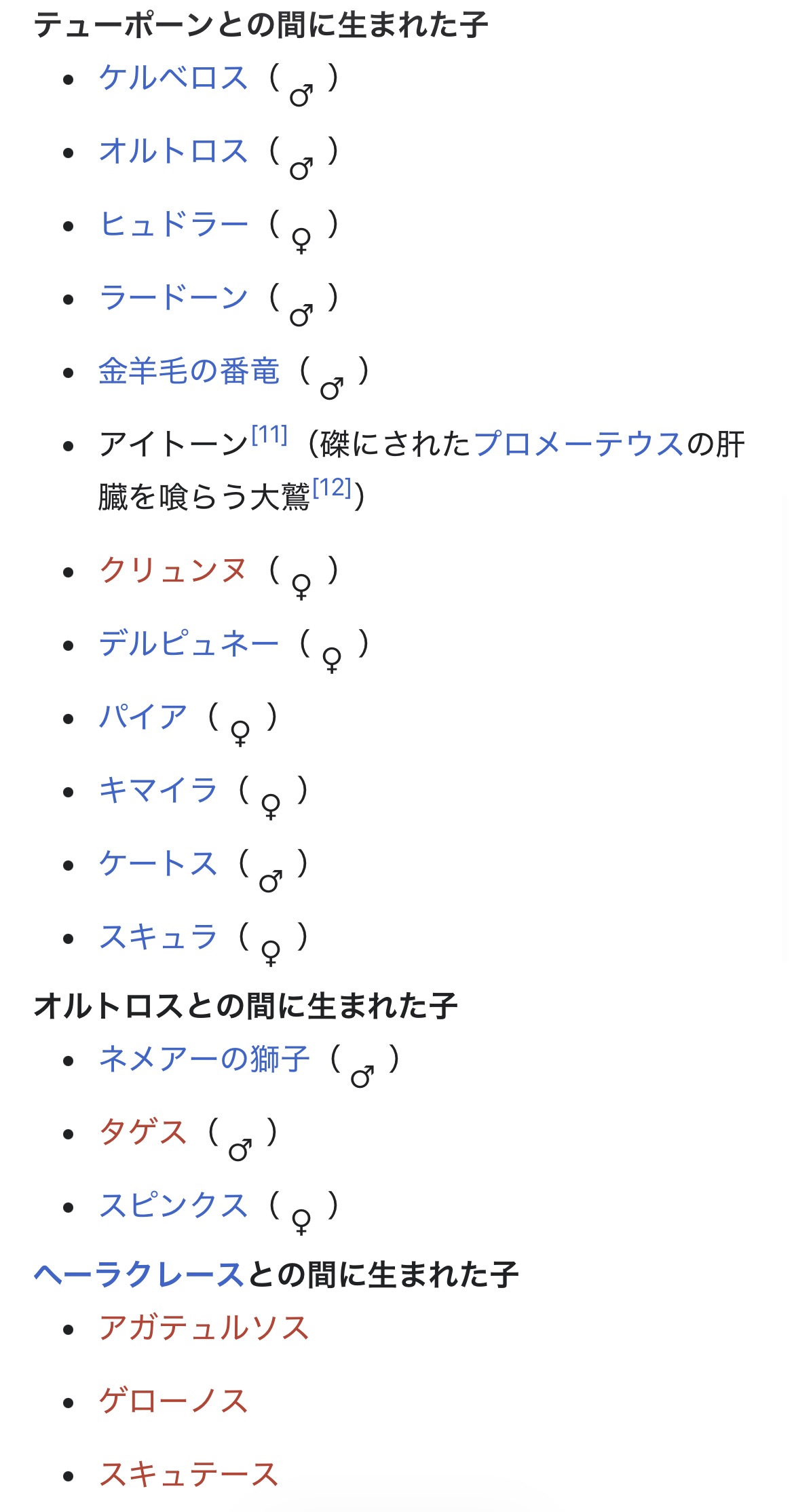Open the キマイラ link
Screen dimensions: 794x1512
(x=157, y=791)
